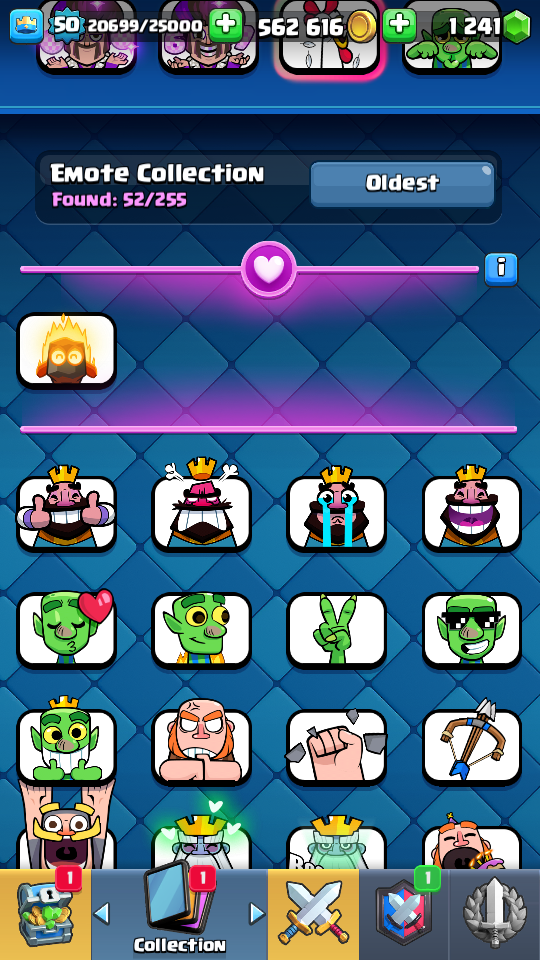
Task: Select the king thumbs-up emote
Action: [66, 509]
